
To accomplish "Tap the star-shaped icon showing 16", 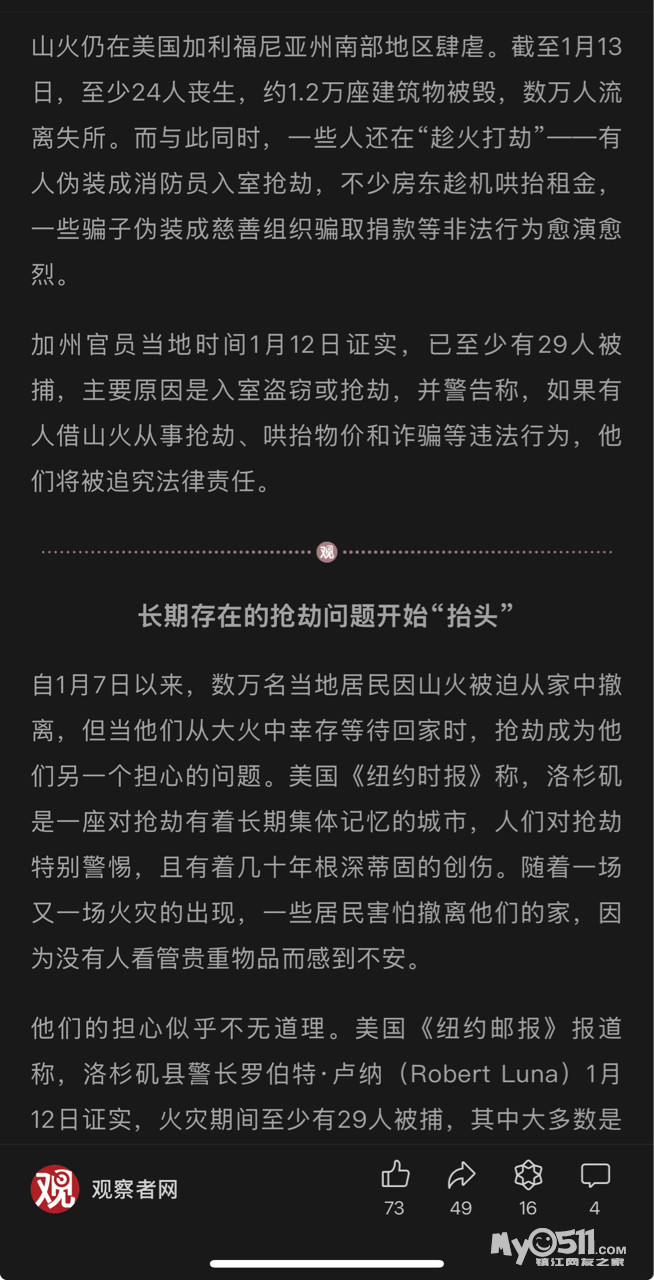I will [527, 1175].
